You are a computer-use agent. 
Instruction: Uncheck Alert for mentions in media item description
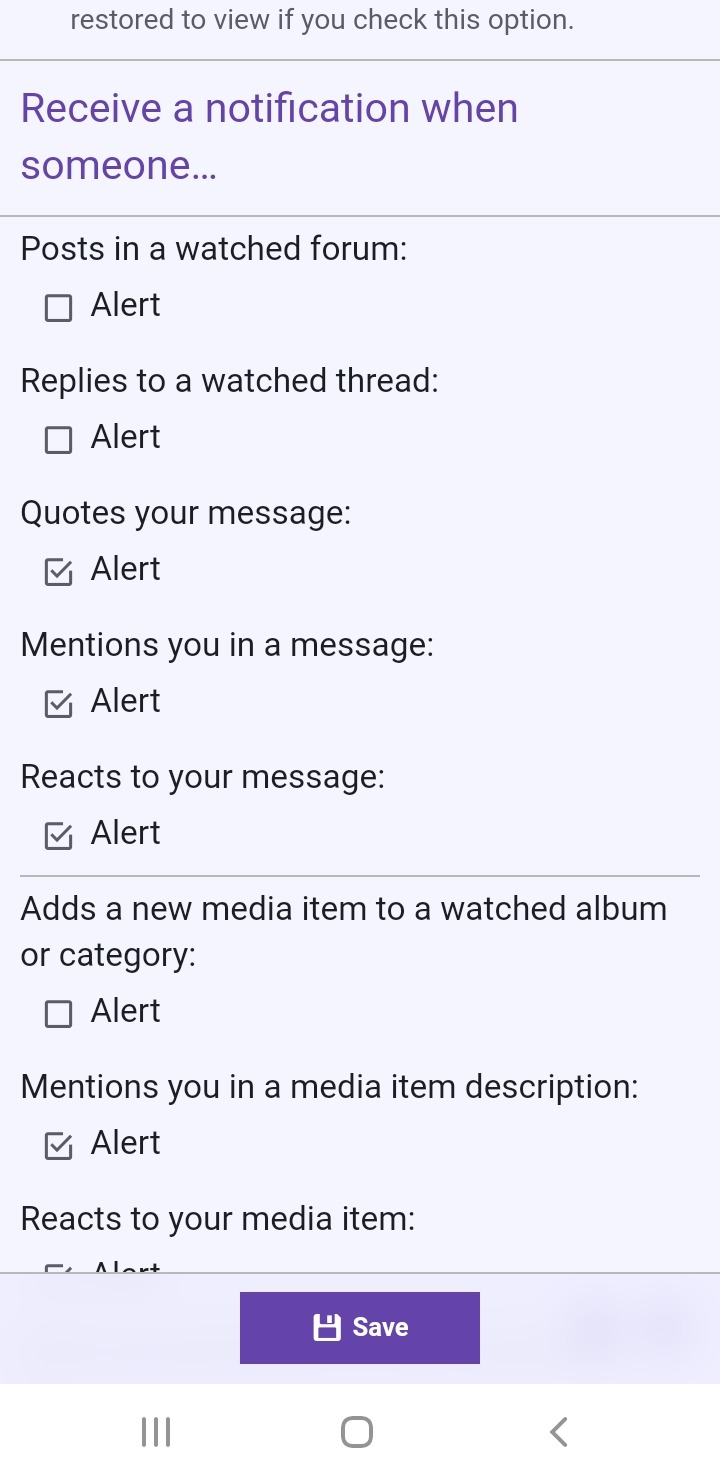coord(59,1145)
